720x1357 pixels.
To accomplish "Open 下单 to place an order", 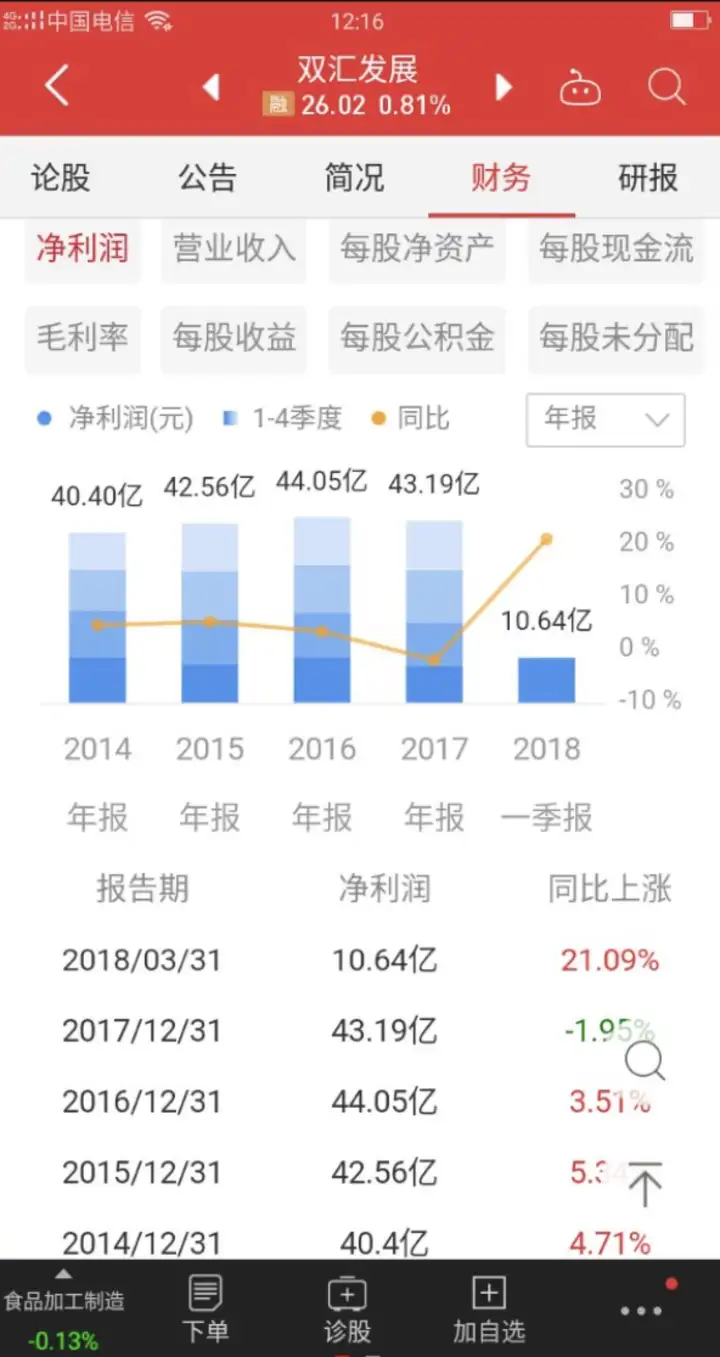I will click(x=205, y=1307).
